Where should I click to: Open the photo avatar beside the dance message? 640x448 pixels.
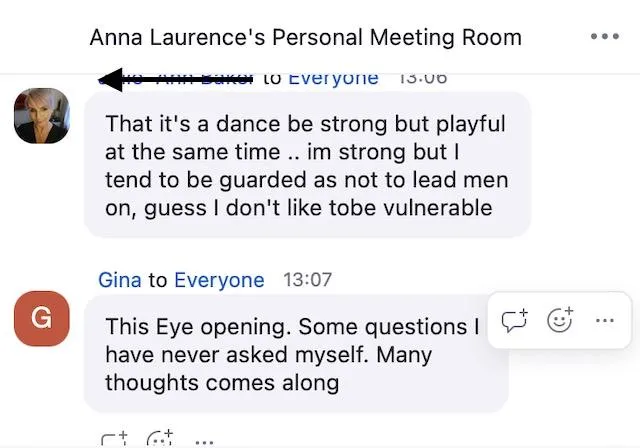click(42, 116)
